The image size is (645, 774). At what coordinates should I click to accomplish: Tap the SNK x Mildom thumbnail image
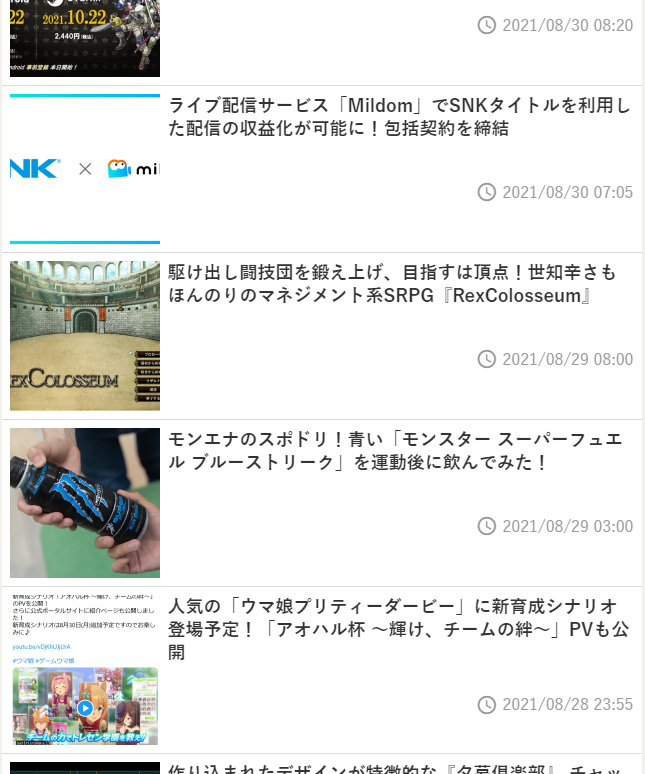(85, 169)
